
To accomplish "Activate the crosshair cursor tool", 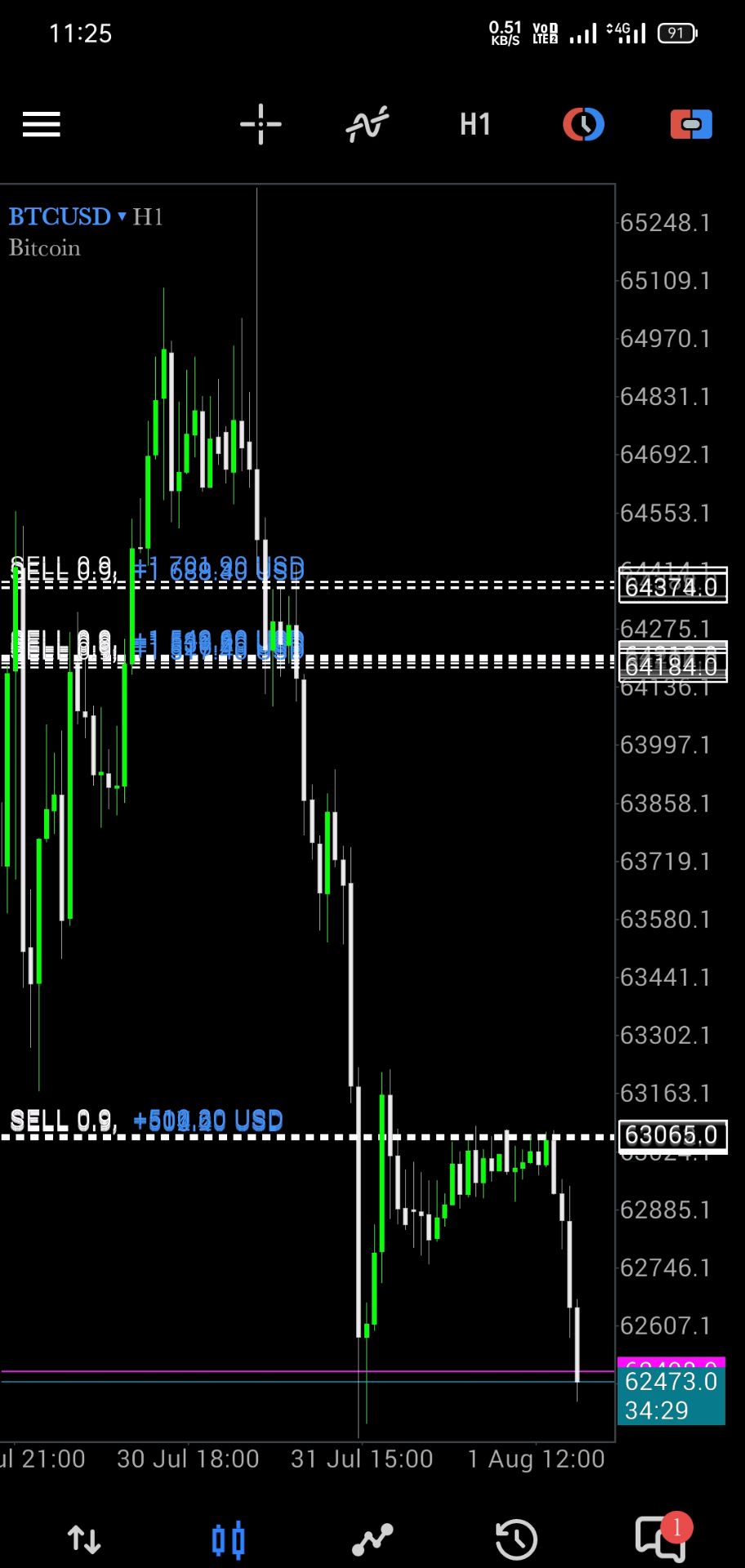I will click(261, 125).
